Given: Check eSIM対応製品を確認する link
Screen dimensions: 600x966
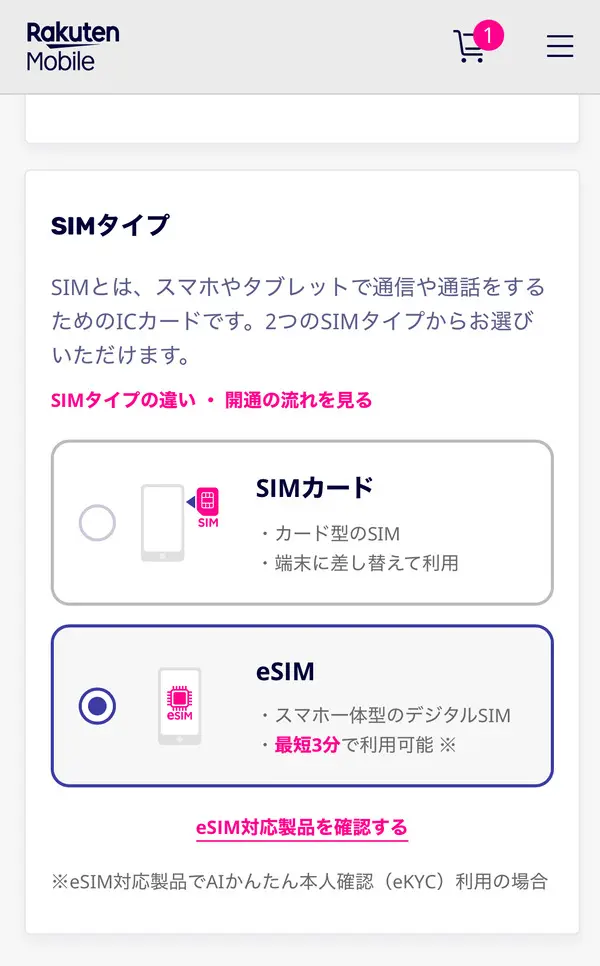Looking at the screenshot, I should 302,827.
